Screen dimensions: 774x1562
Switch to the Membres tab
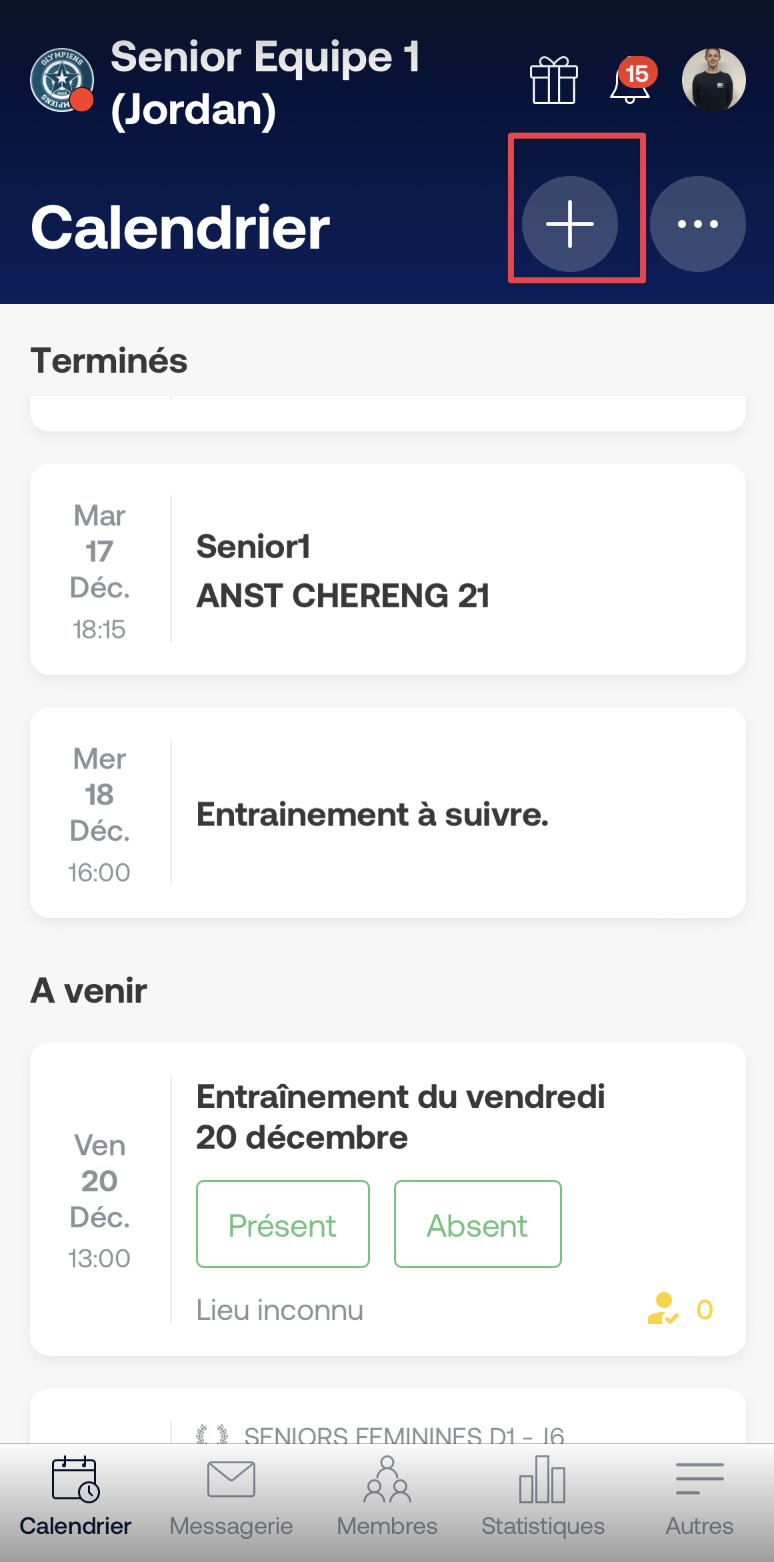pyautogui.click(x=387, y=1497)
